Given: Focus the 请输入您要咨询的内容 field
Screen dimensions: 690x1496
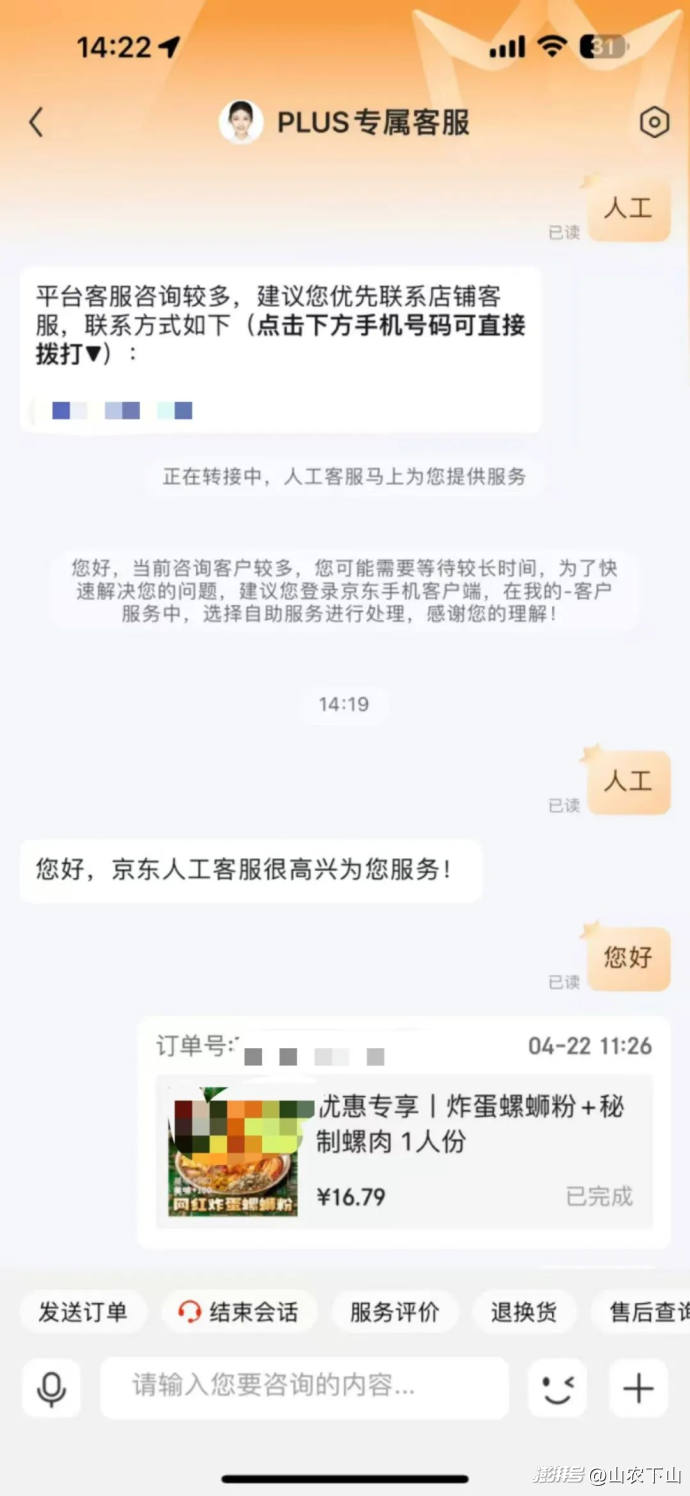Looking at the screenshot, I should (304, 1387).
